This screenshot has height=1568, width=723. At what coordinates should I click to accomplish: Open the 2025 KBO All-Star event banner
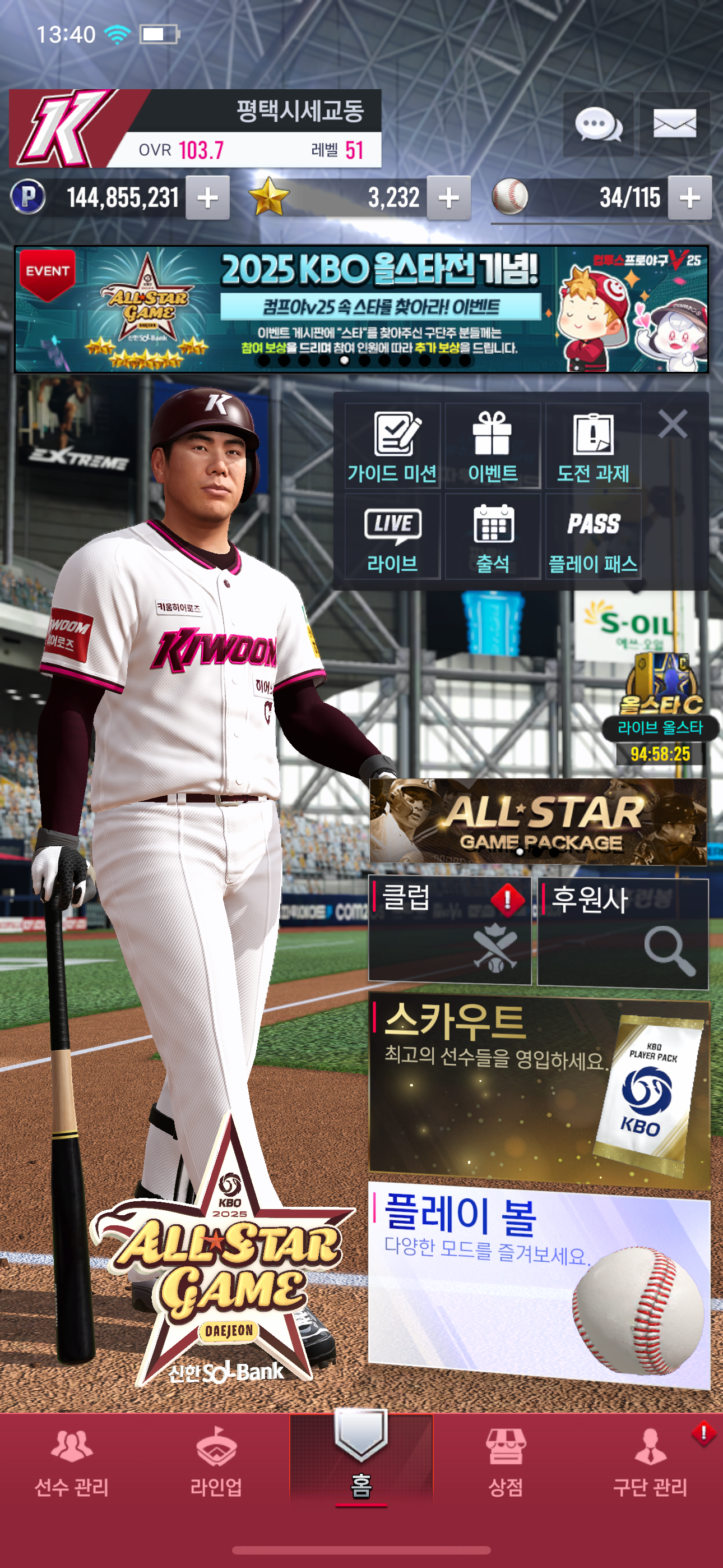pos(361,309)
